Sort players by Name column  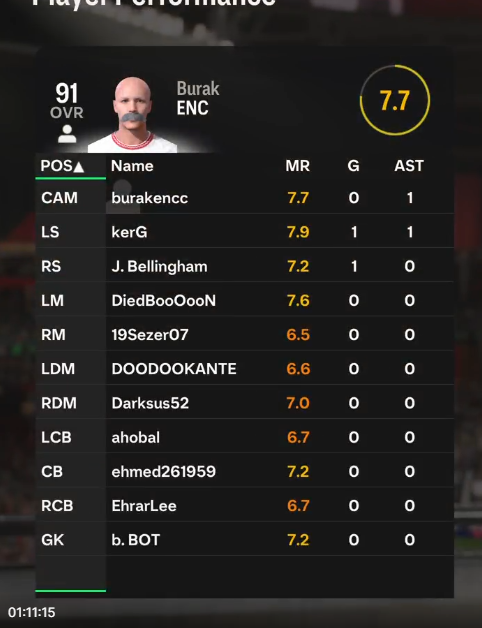[132, 166]
